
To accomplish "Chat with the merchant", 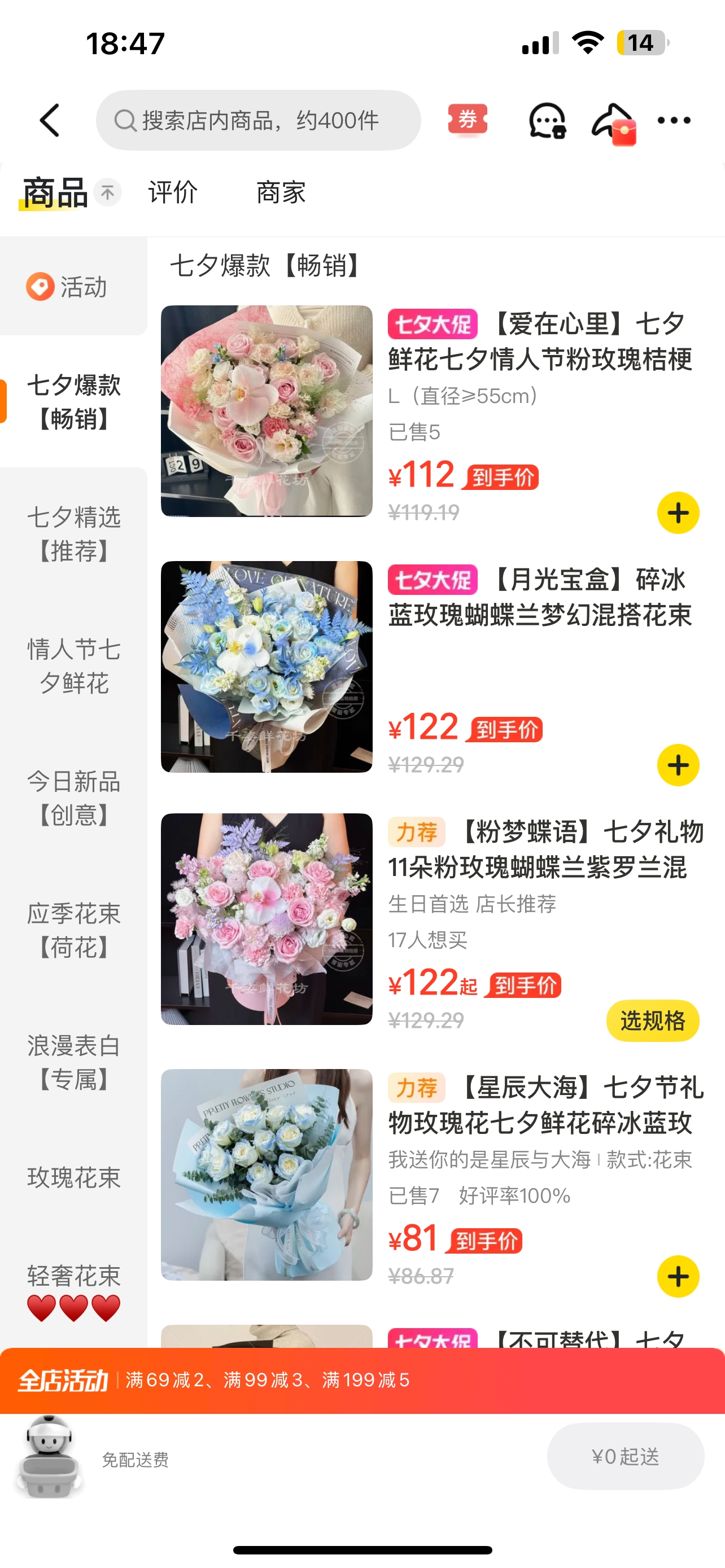I will (547, 121).
